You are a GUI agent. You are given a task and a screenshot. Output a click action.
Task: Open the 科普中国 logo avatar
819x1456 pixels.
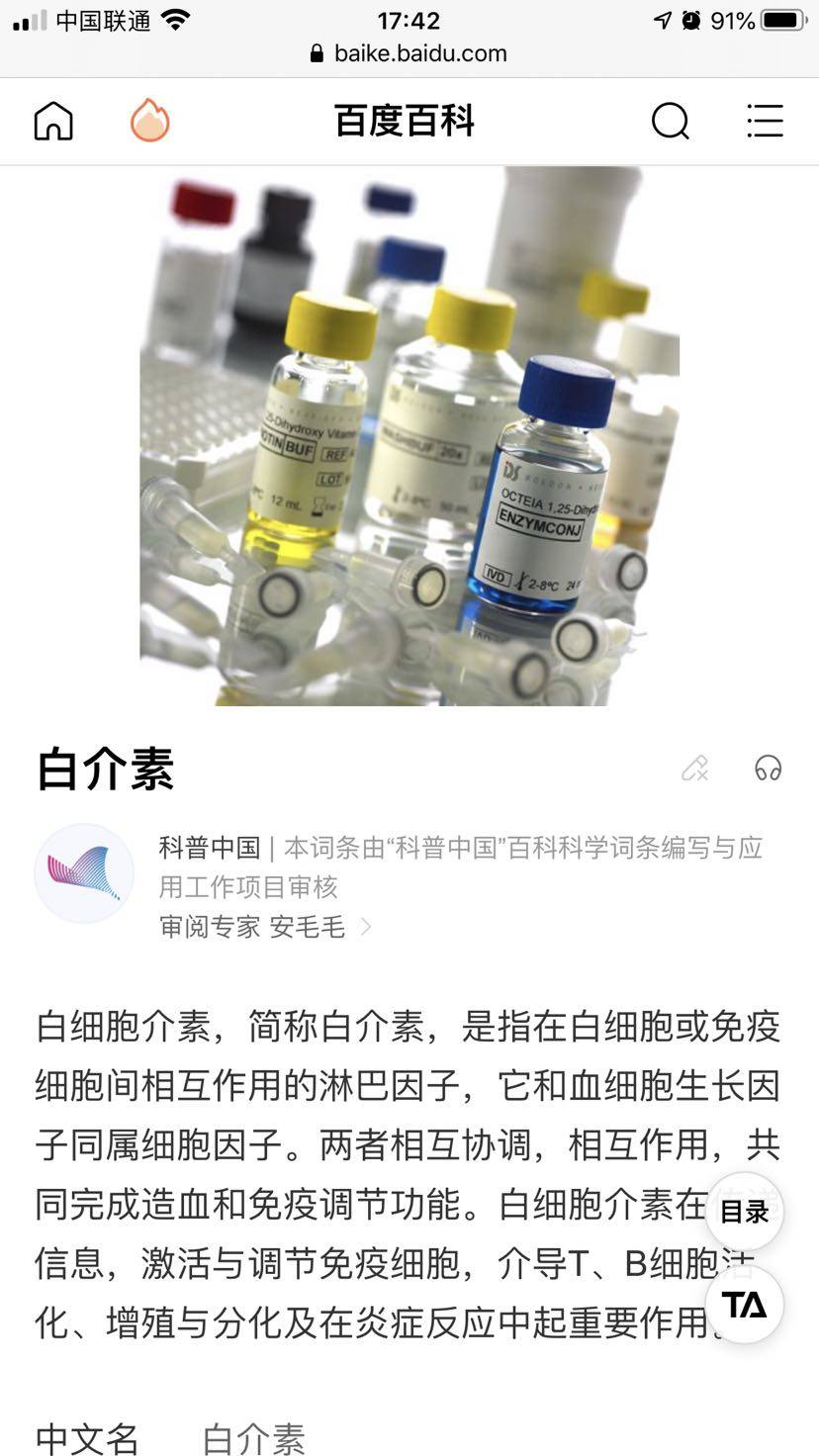[x=84, y=873]
